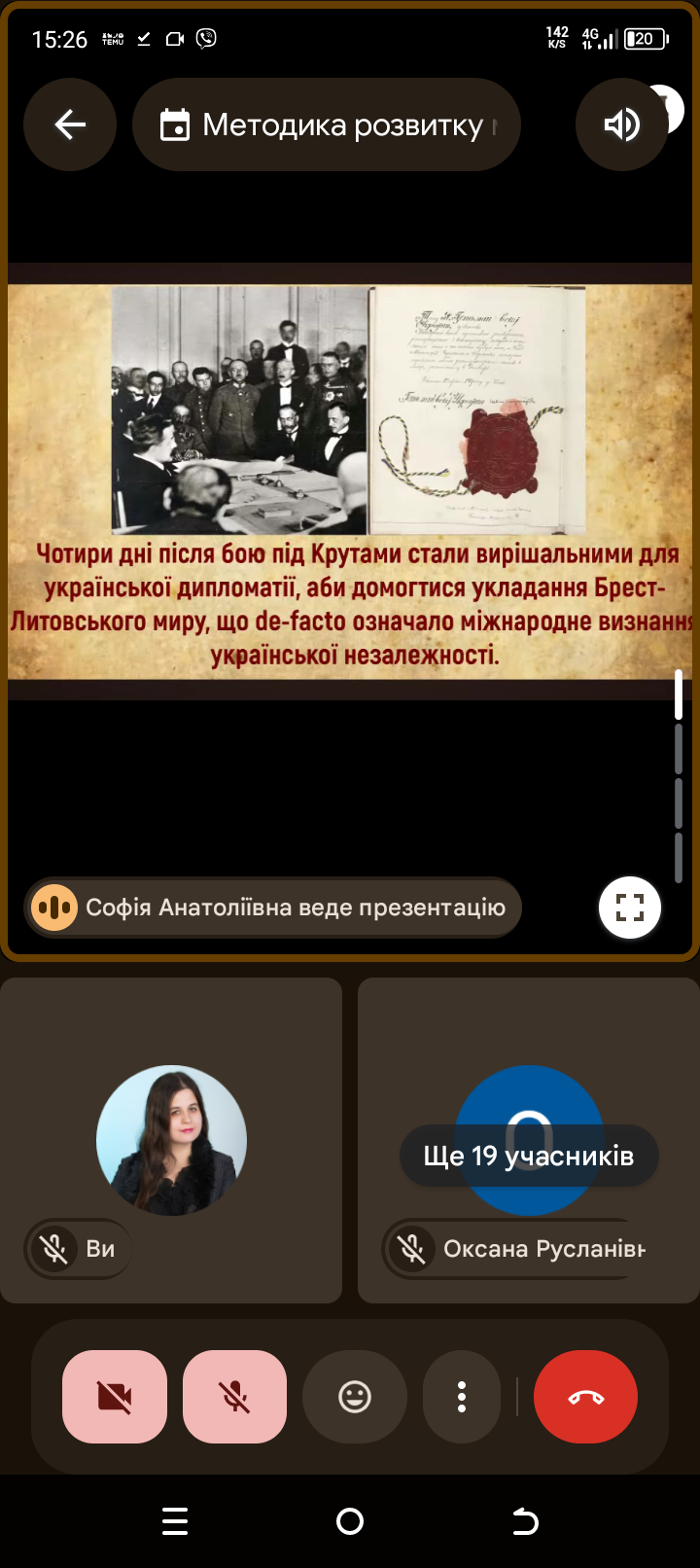700x1568 pixels.
Task: Open your own video tile
Action: coord(171,1140)
